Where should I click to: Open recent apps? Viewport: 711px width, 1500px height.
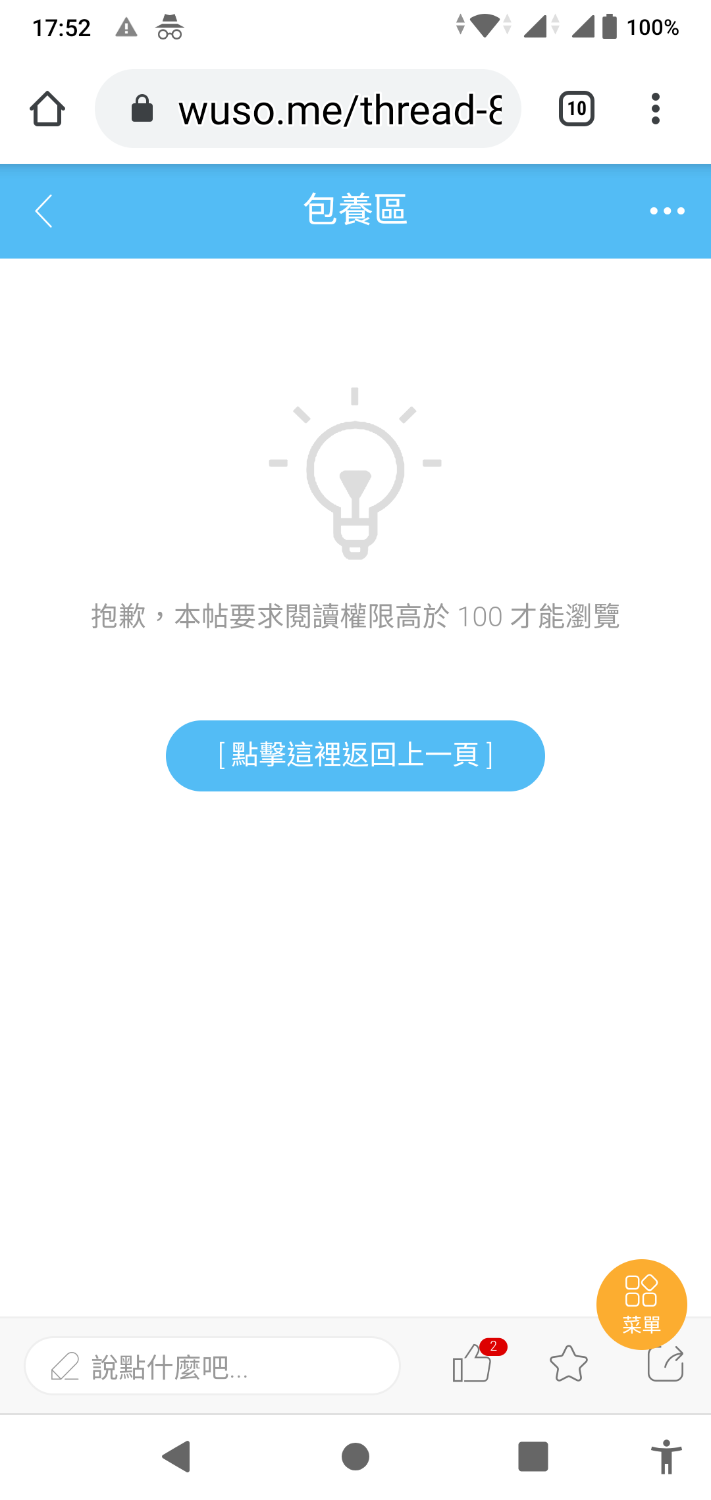click(x=533, y=1456)
